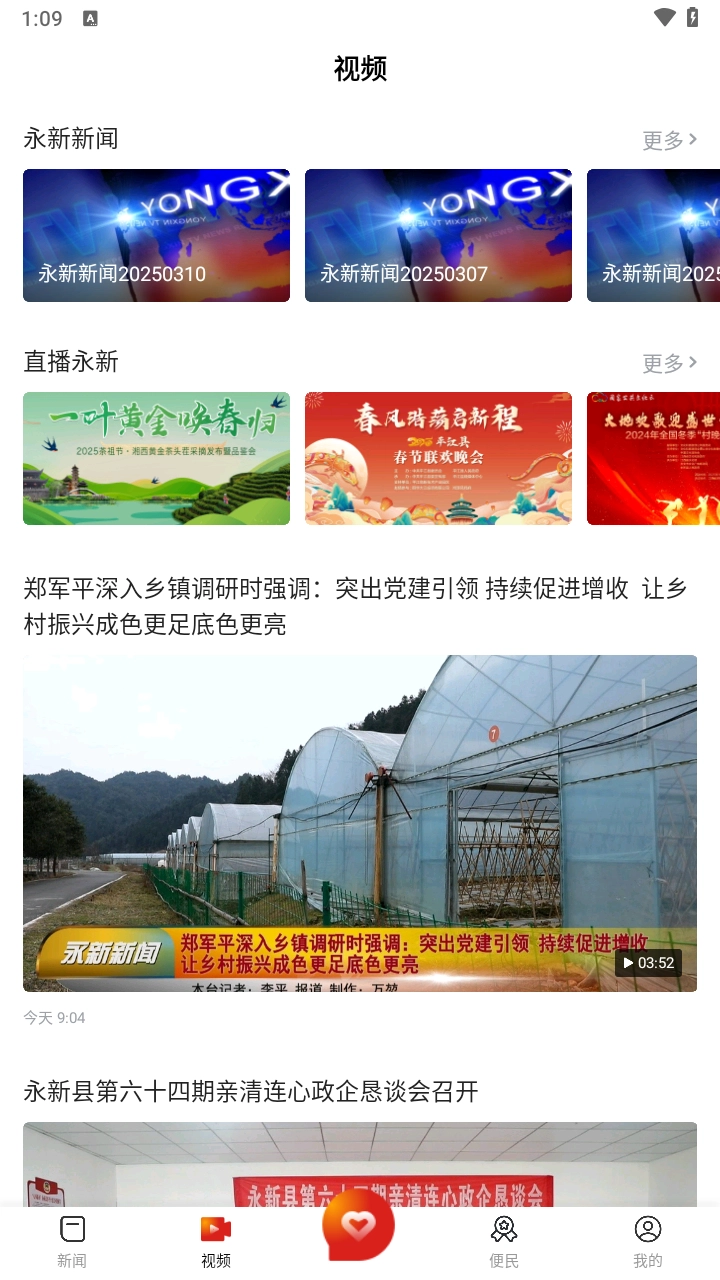720x1280 pixels.
Task: Open the 永新县第六十四期亲清连心政企恳谈会召开 article
Action: click(251, 1091)
